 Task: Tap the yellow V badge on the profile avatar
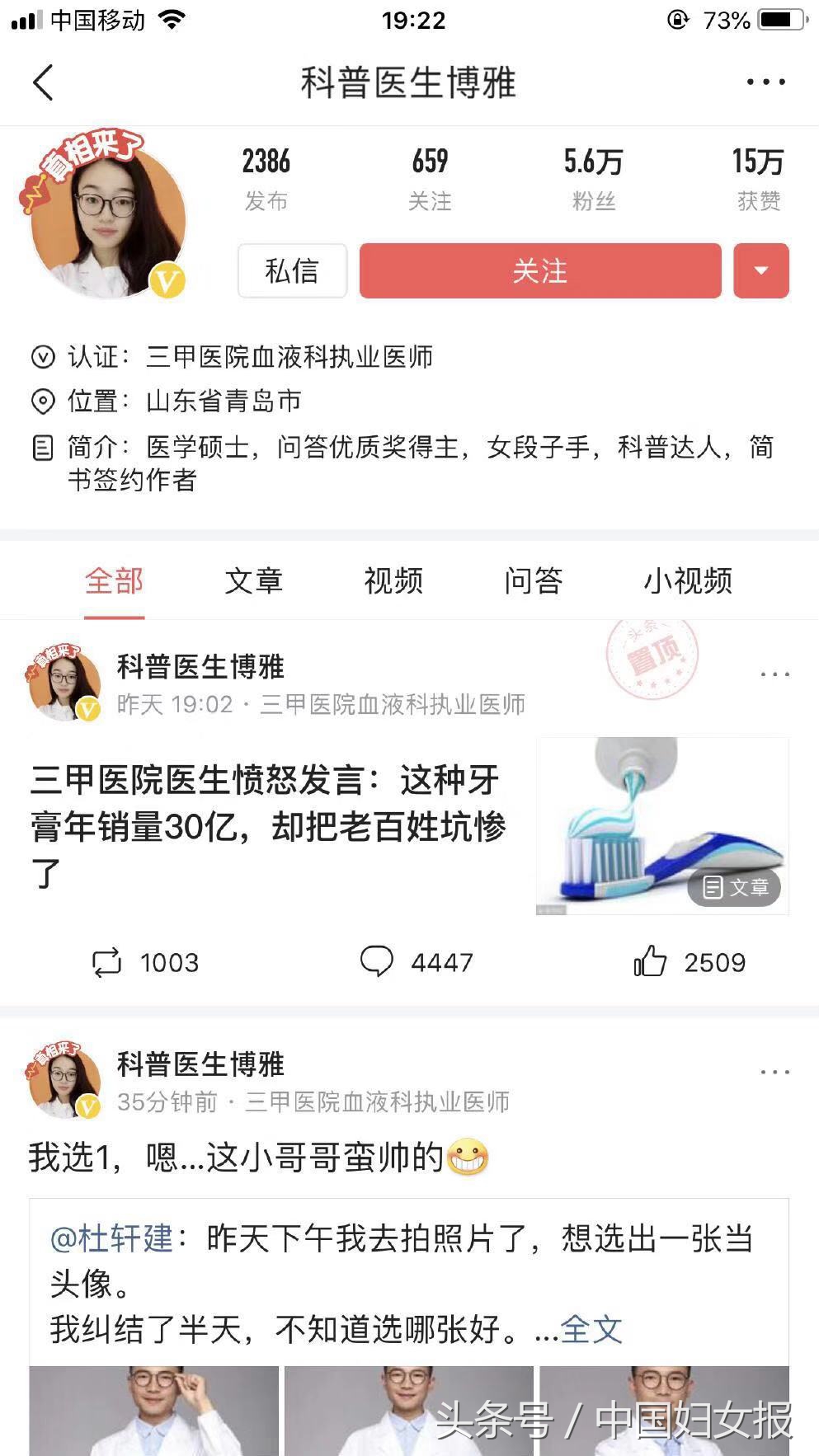point(167,279)
